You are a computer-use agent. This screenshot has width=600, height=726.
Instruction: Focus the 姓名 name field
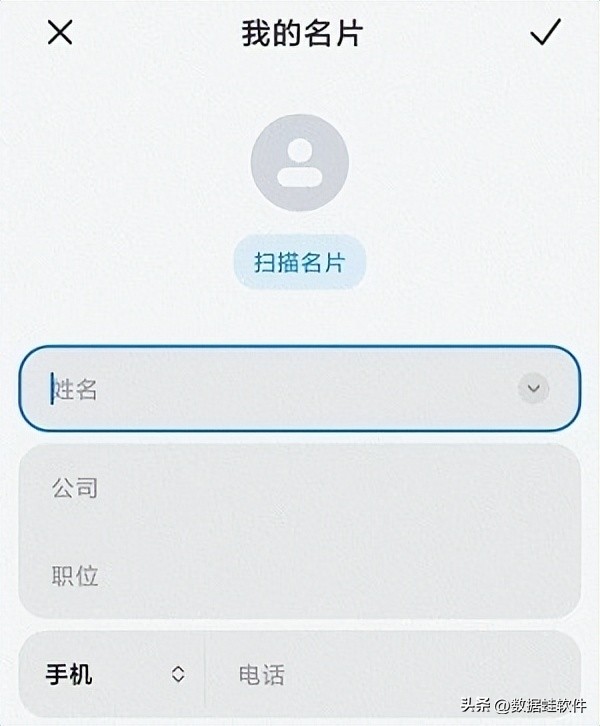tap(270, 389)
